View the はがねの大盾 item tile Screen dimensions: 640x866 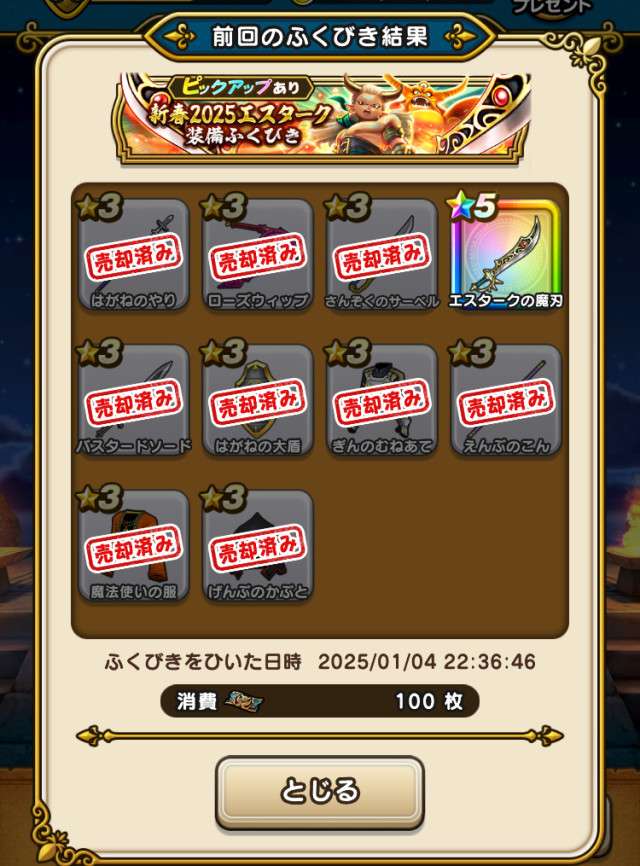pyautogui.click(x=258, y=400)
